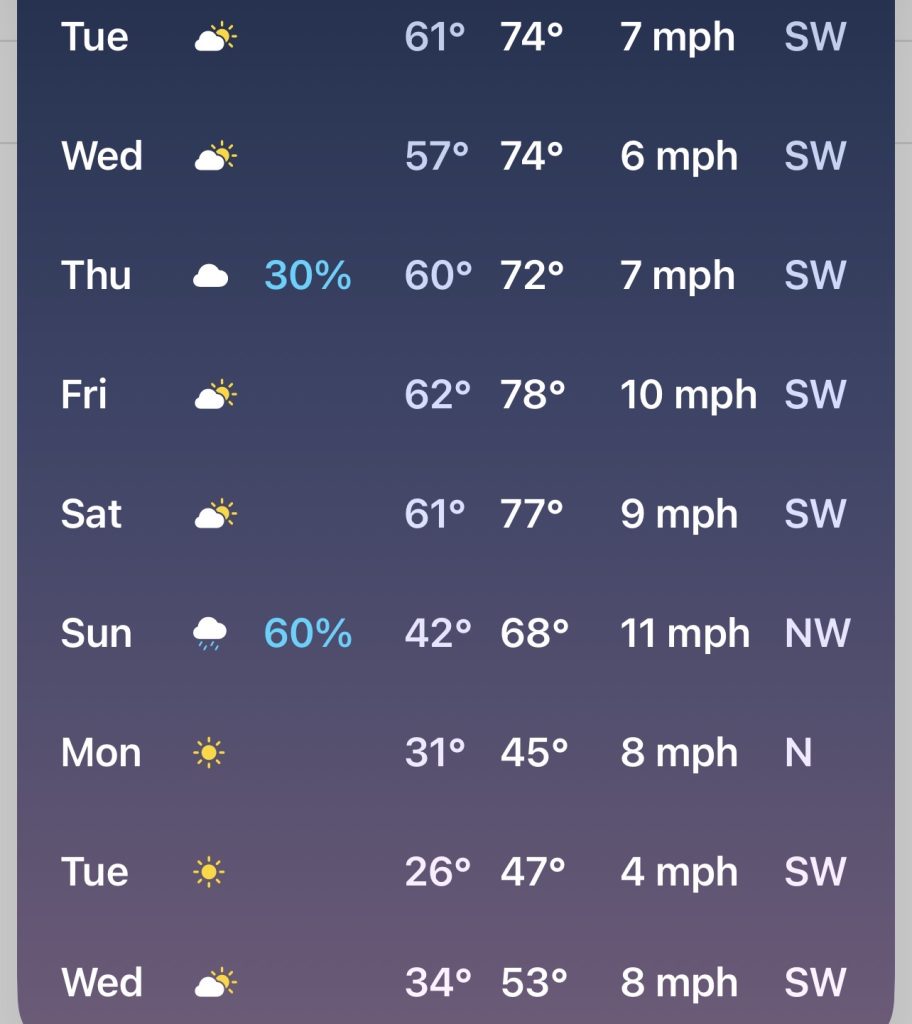Open Sunday's rainy forecast row
The height and width of the screenshot is (1024, 912).
click(455, 633)
